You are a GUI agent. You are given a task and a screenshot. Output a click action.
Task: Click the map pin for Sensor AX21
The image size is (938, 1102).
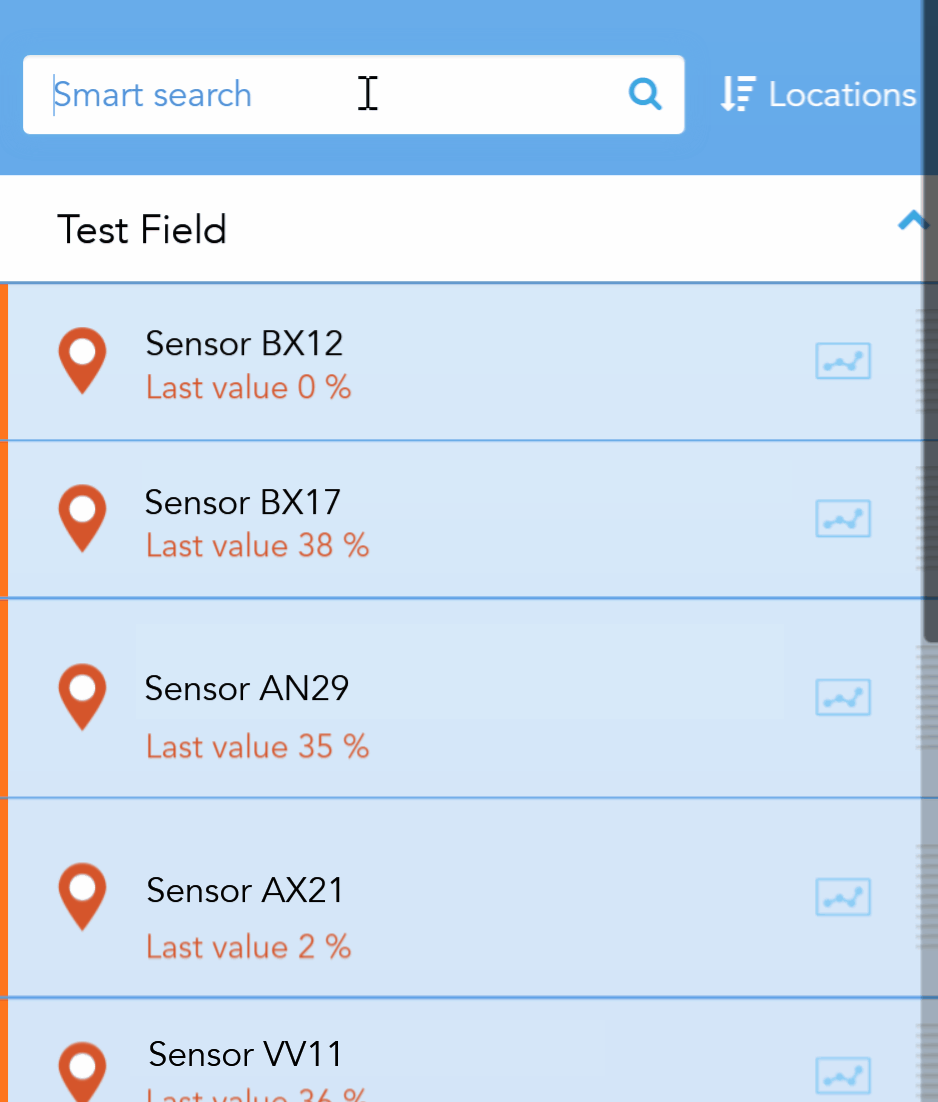(82, 897)
